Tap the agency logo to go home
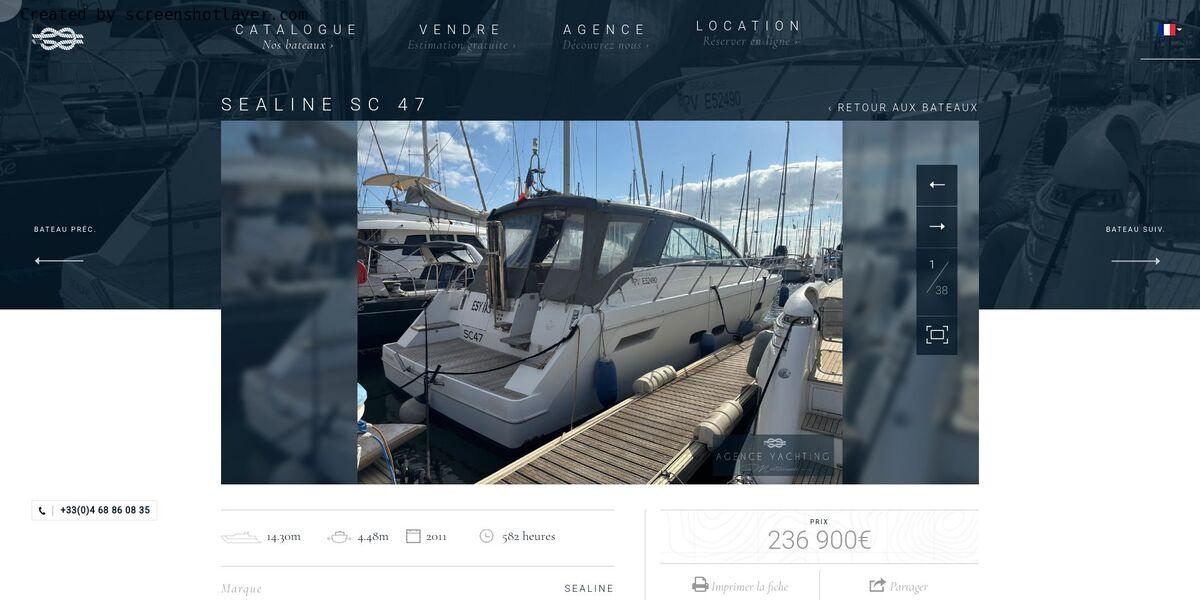The height and width of the screenshot is (600, 1200). (x=57, y=39)
